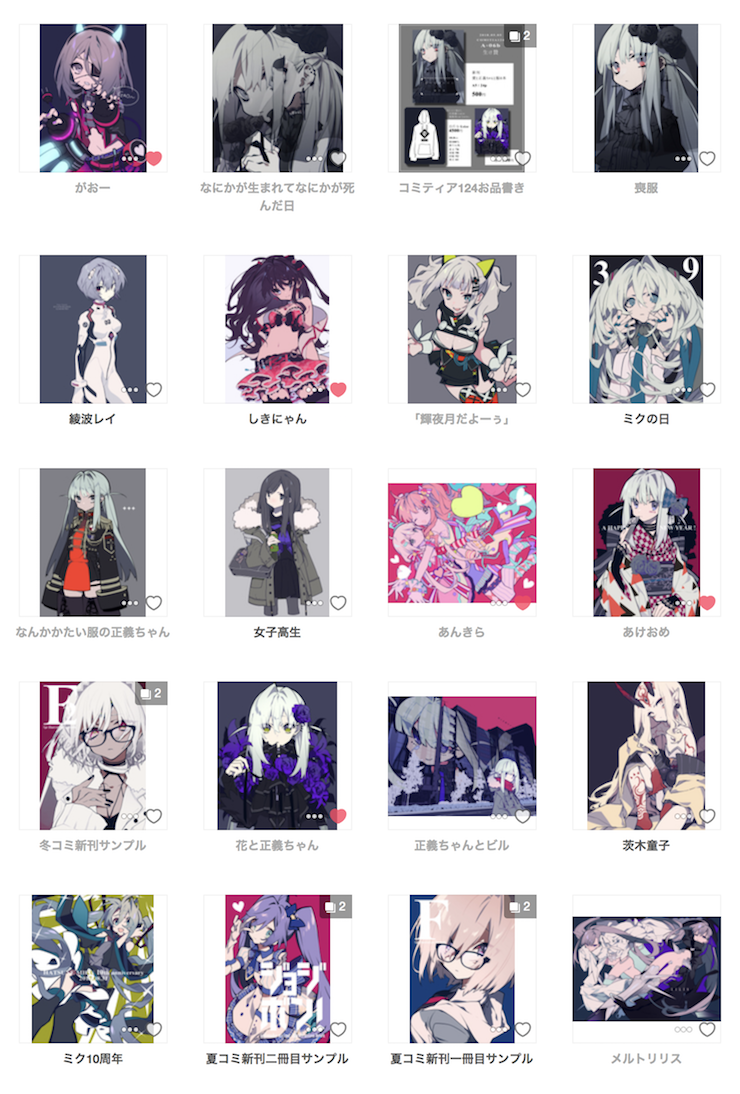The height and width of the screenshot is (1094, 740).
Task: Open the ミク10周年 illustration
Action: (92, 968)
